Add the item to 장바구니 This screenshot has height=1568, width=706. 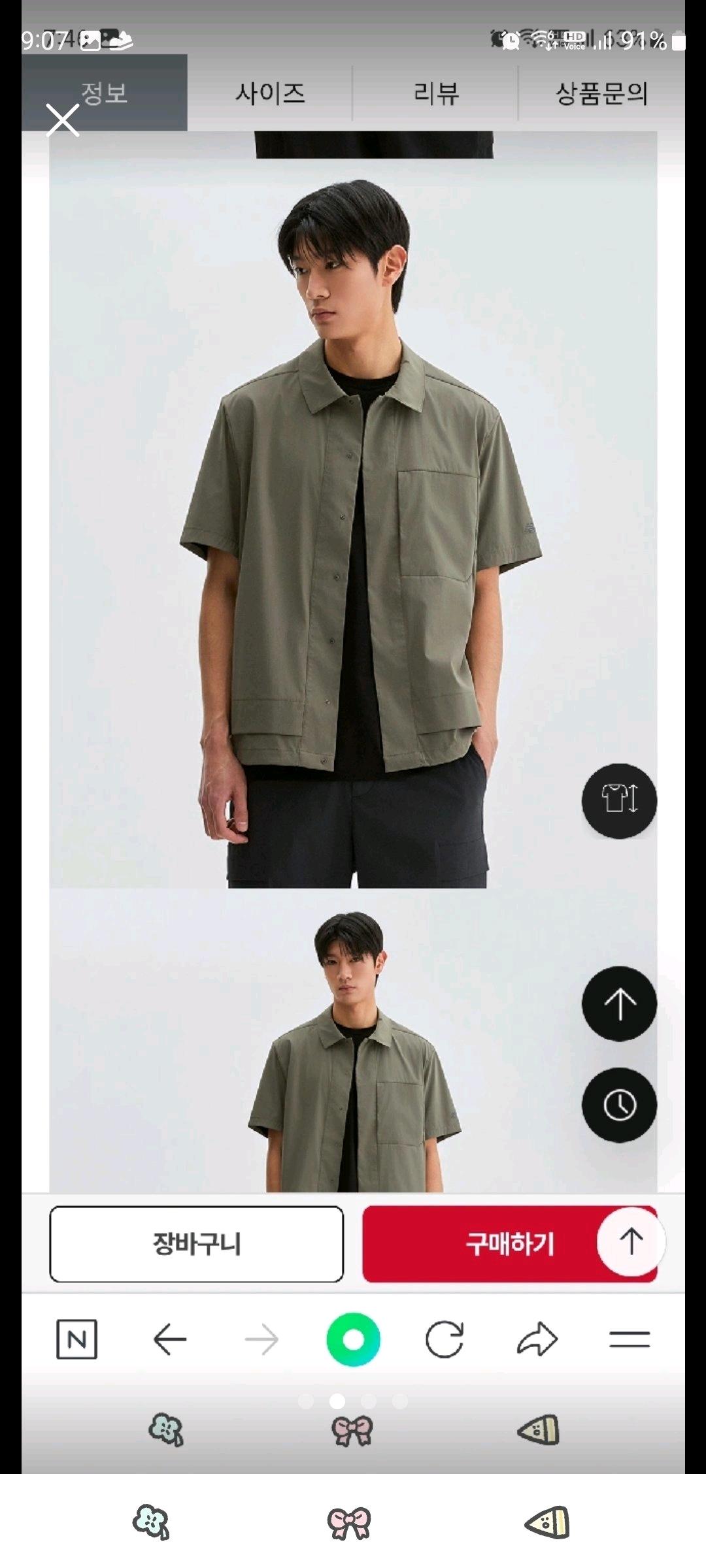pos(196,1244)
